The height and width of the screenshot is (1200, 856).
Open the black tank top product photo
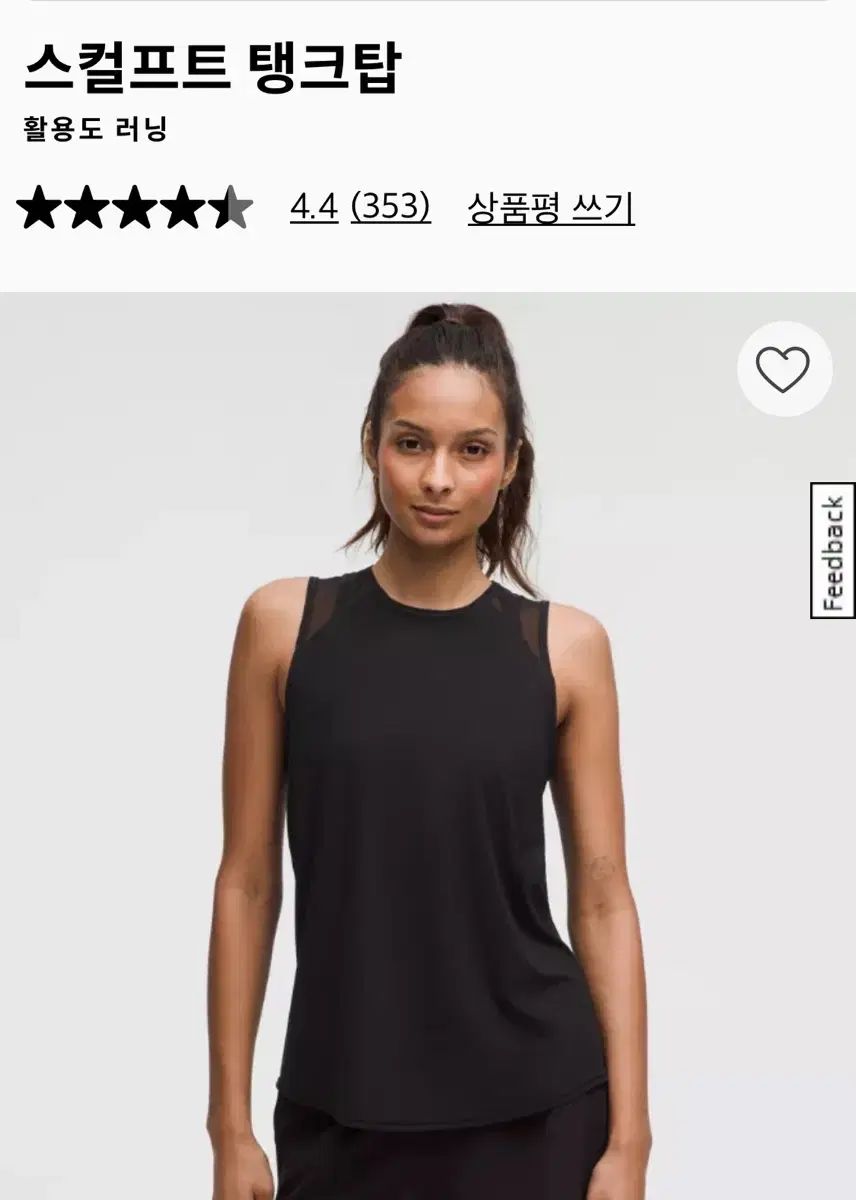point(428,800)
